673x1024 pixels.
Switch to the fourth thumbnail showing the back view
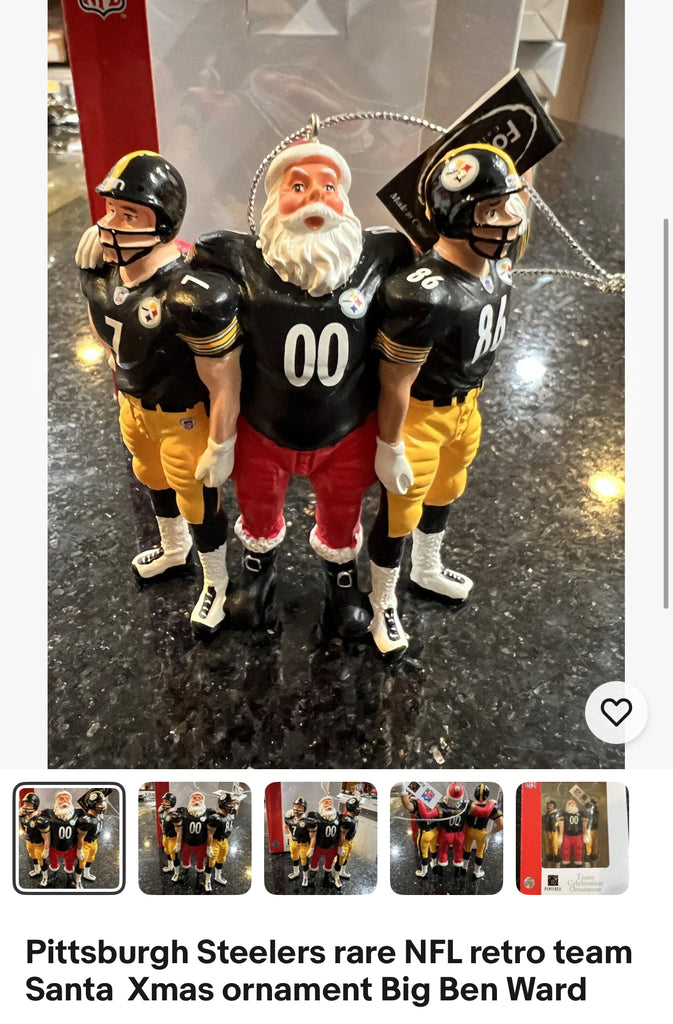point(447,838)
